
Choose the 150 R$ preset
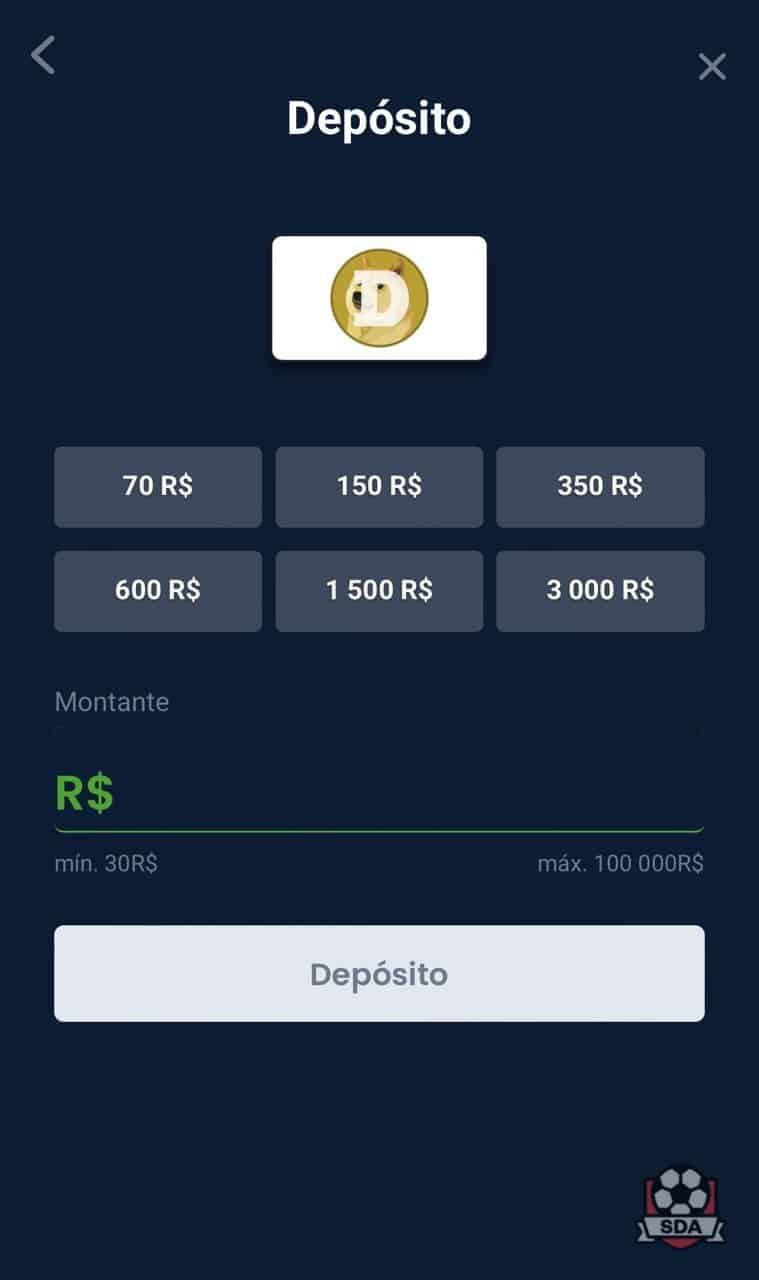coord(379,487)
